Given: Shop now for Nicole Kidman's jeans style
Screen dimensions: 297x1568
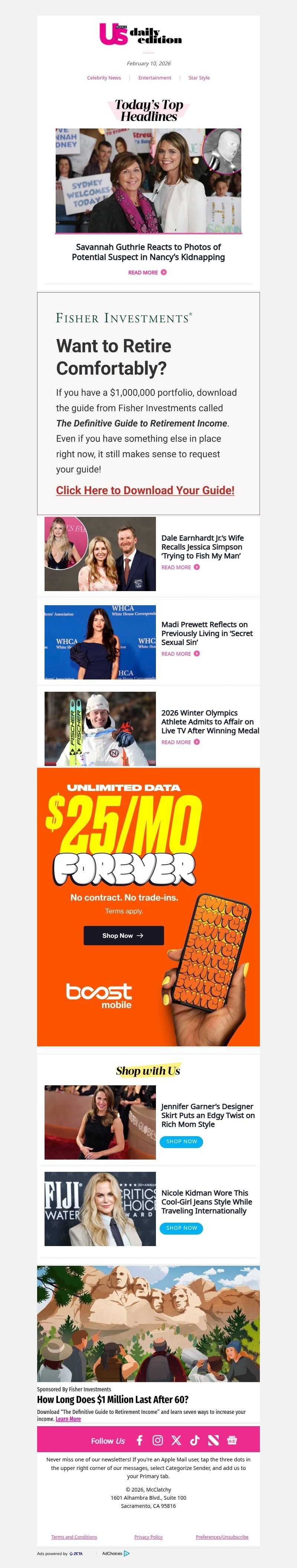Looking at the screenshot, I should [182, 1228].
